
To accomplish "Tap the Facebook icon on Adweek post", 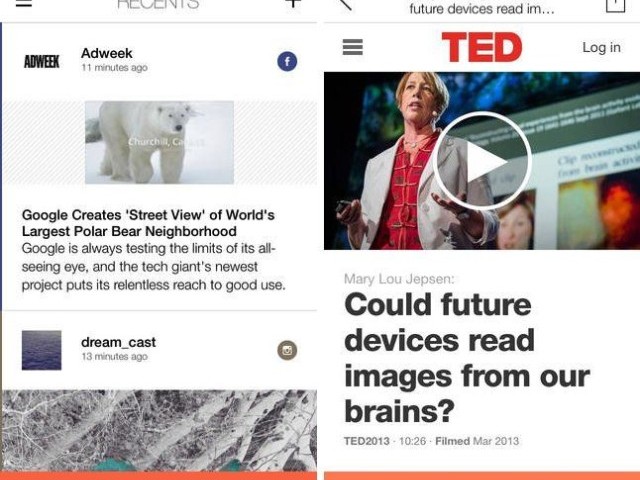I will 287,62.
